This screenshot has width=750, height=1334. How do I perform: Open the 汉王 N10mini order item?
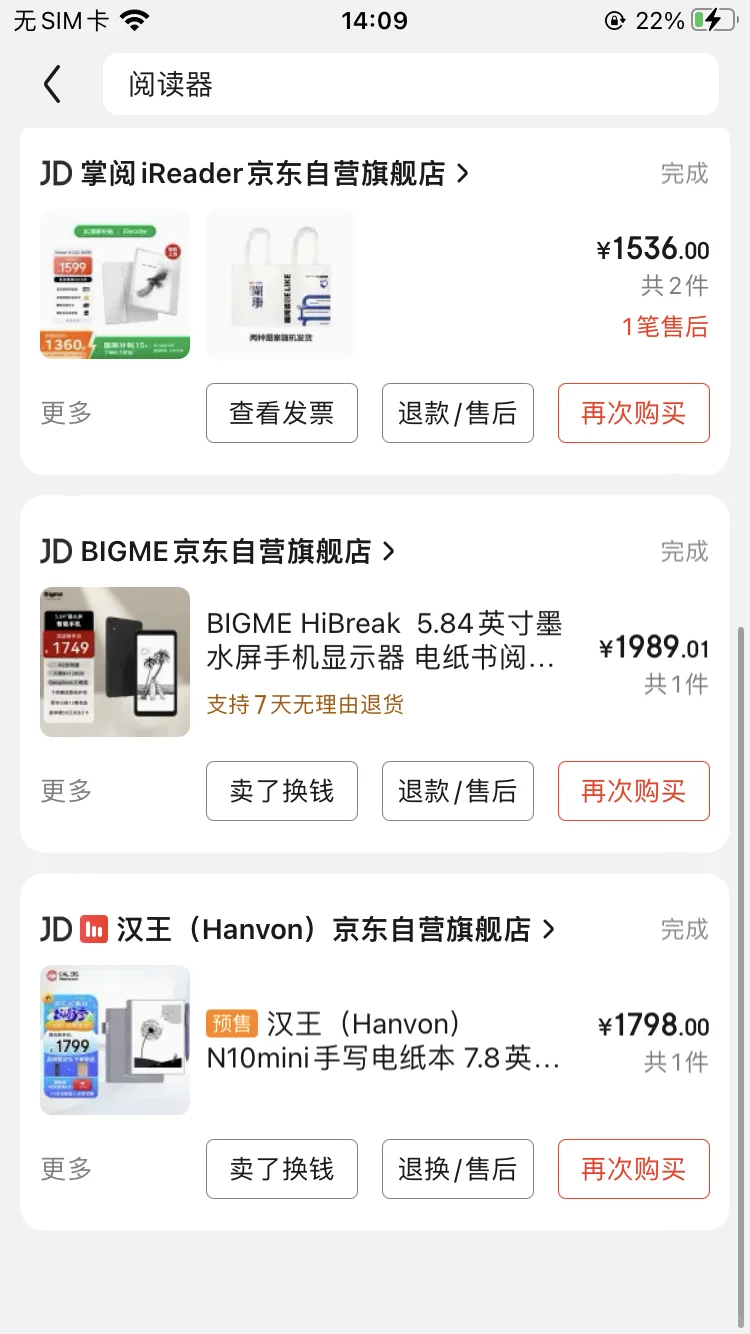(384, 1040)
